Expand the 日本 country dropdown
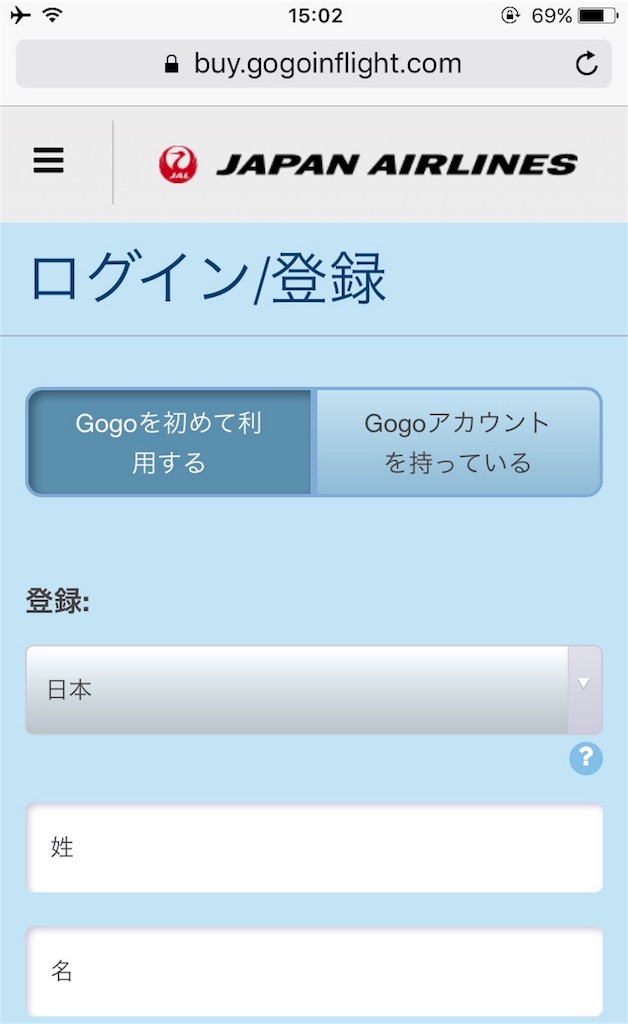This screenshot has width=628, height=1024. click(x=314, y=690)
